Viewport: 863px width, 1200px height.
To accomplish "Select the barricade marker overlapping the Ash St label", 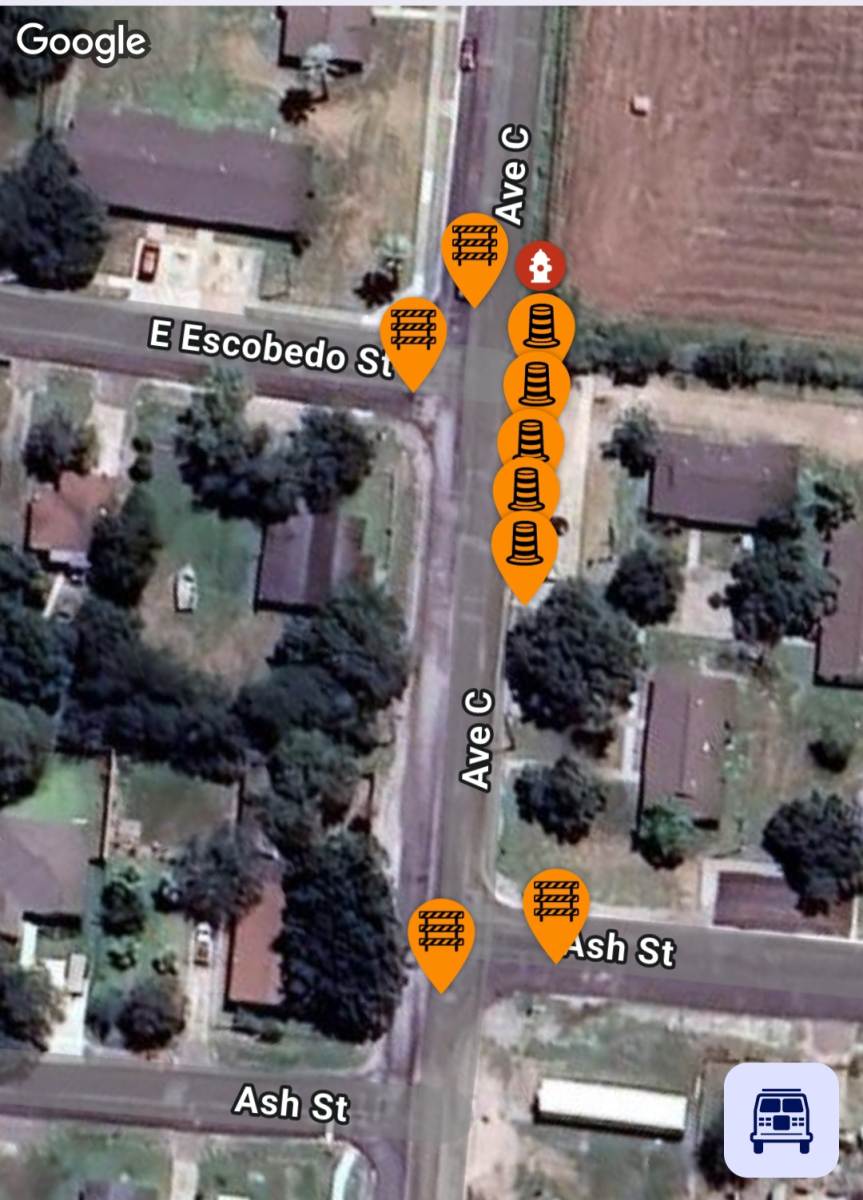I will click(x=556, y=903).
